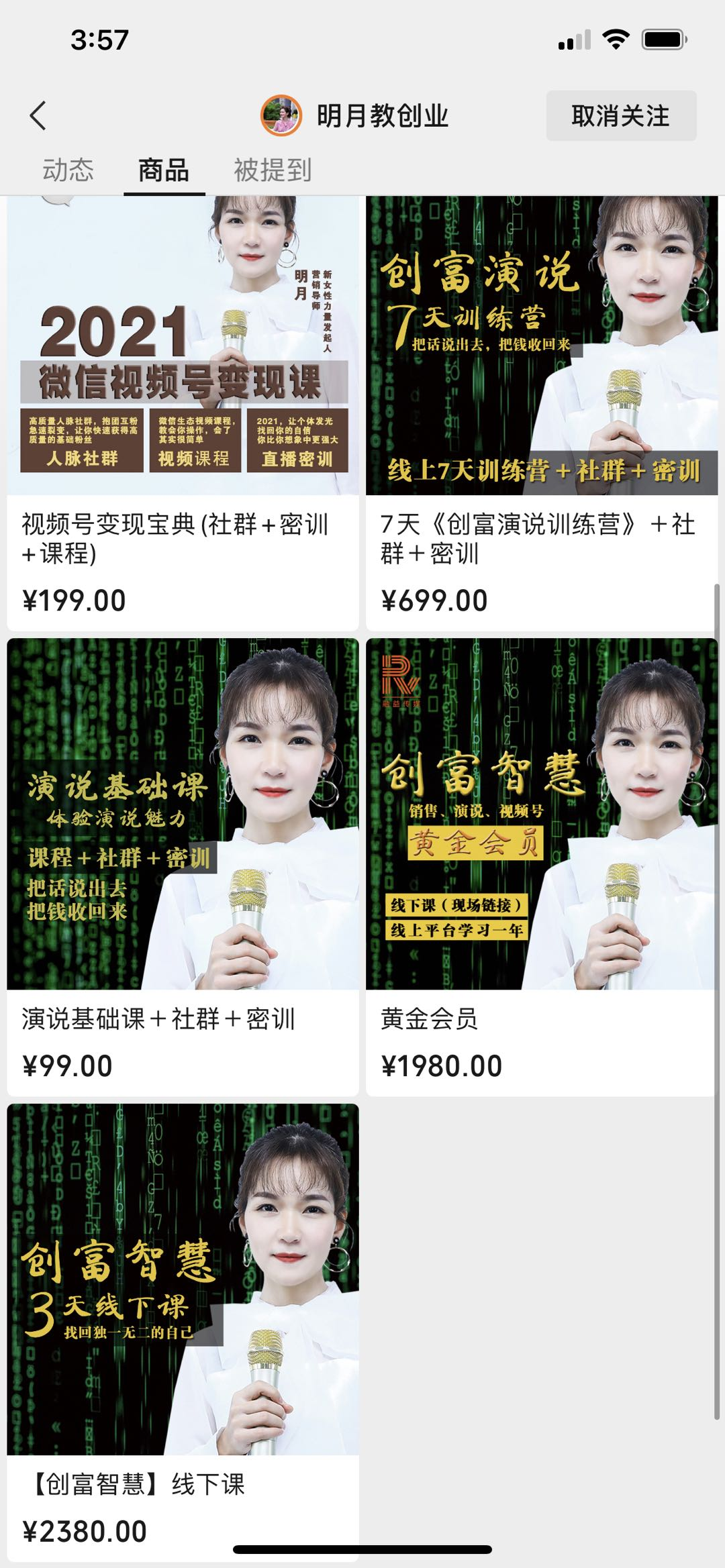Tap the 取消关注 unfollow button

[620, 116]
